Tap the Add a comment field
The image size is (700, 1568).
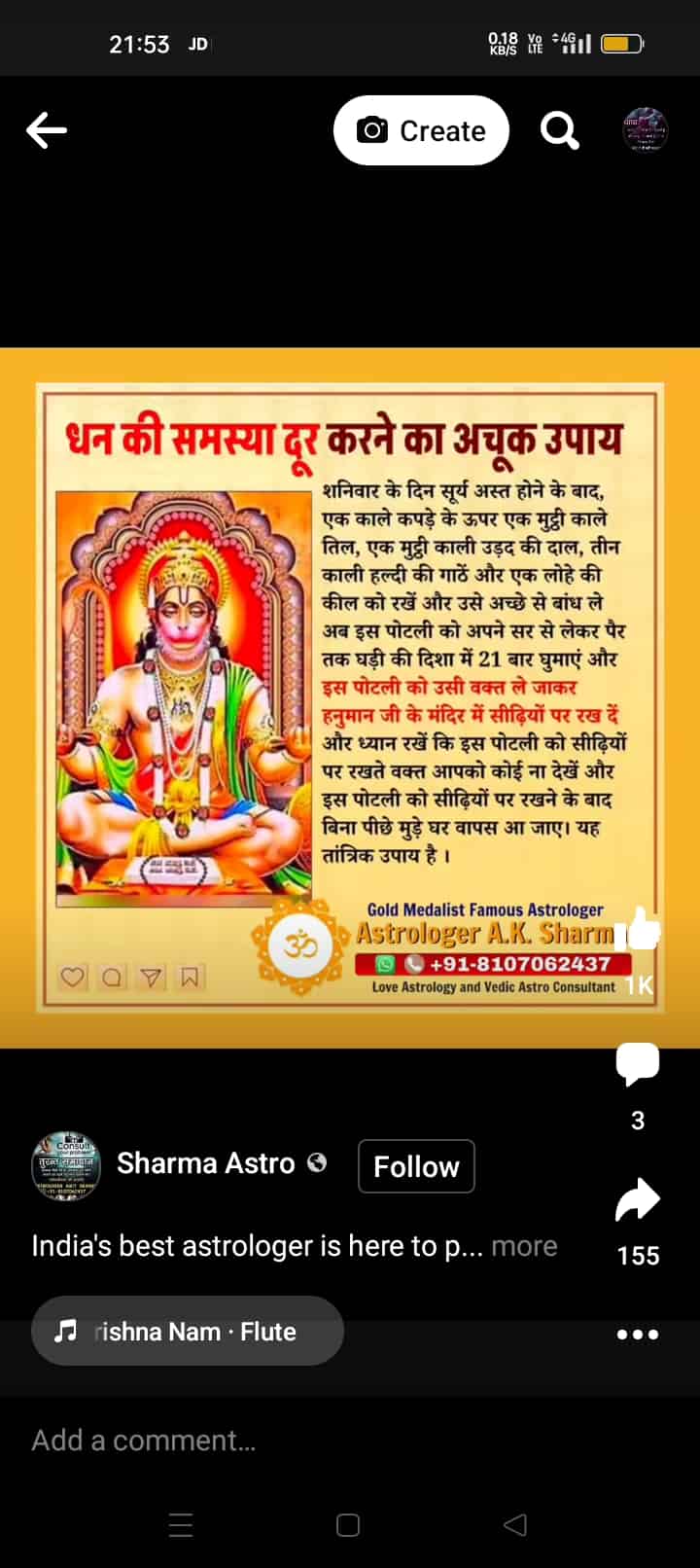292,1440
